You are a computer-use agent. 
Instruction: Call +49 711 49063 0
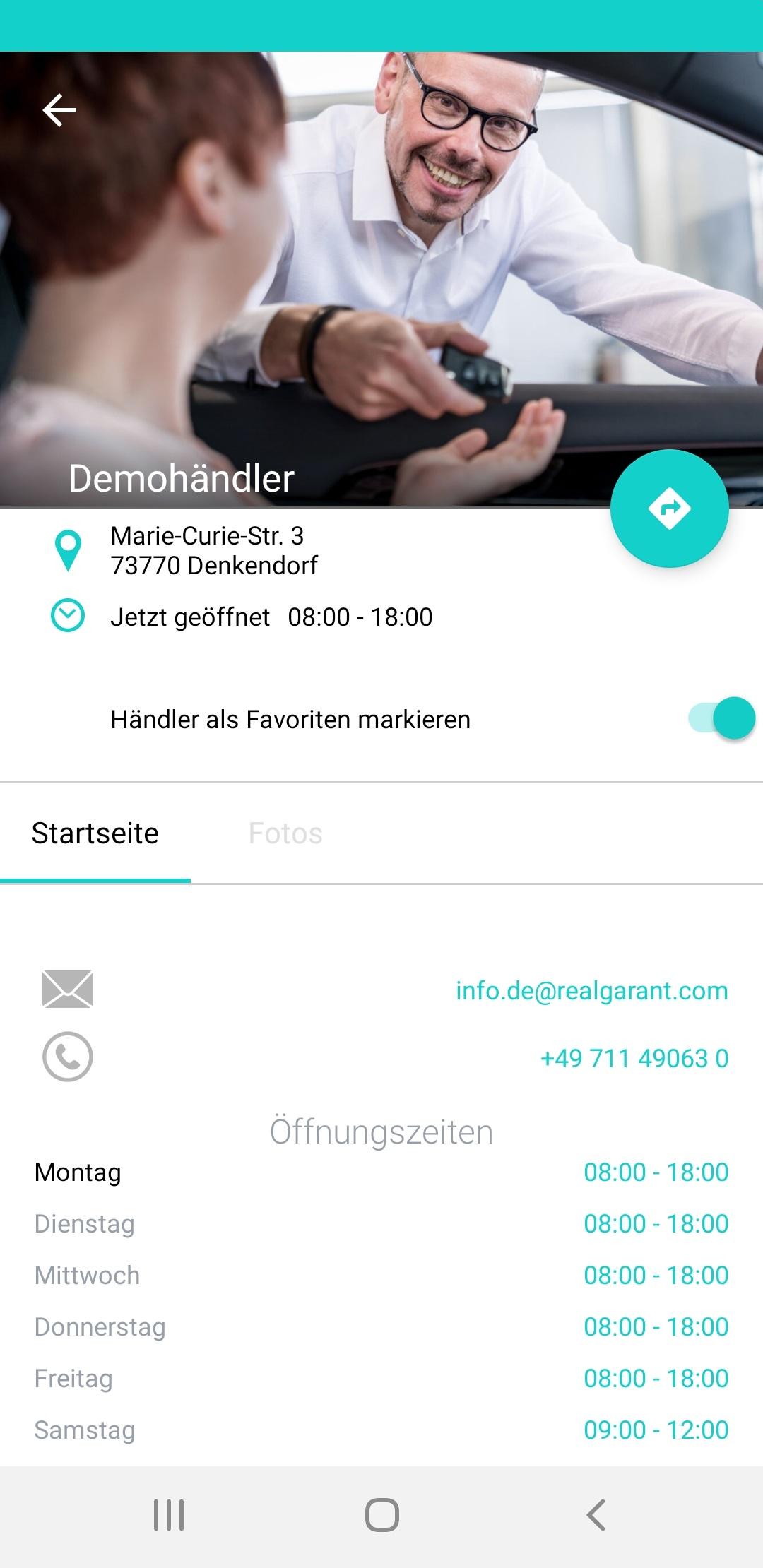pos(634,1058)
